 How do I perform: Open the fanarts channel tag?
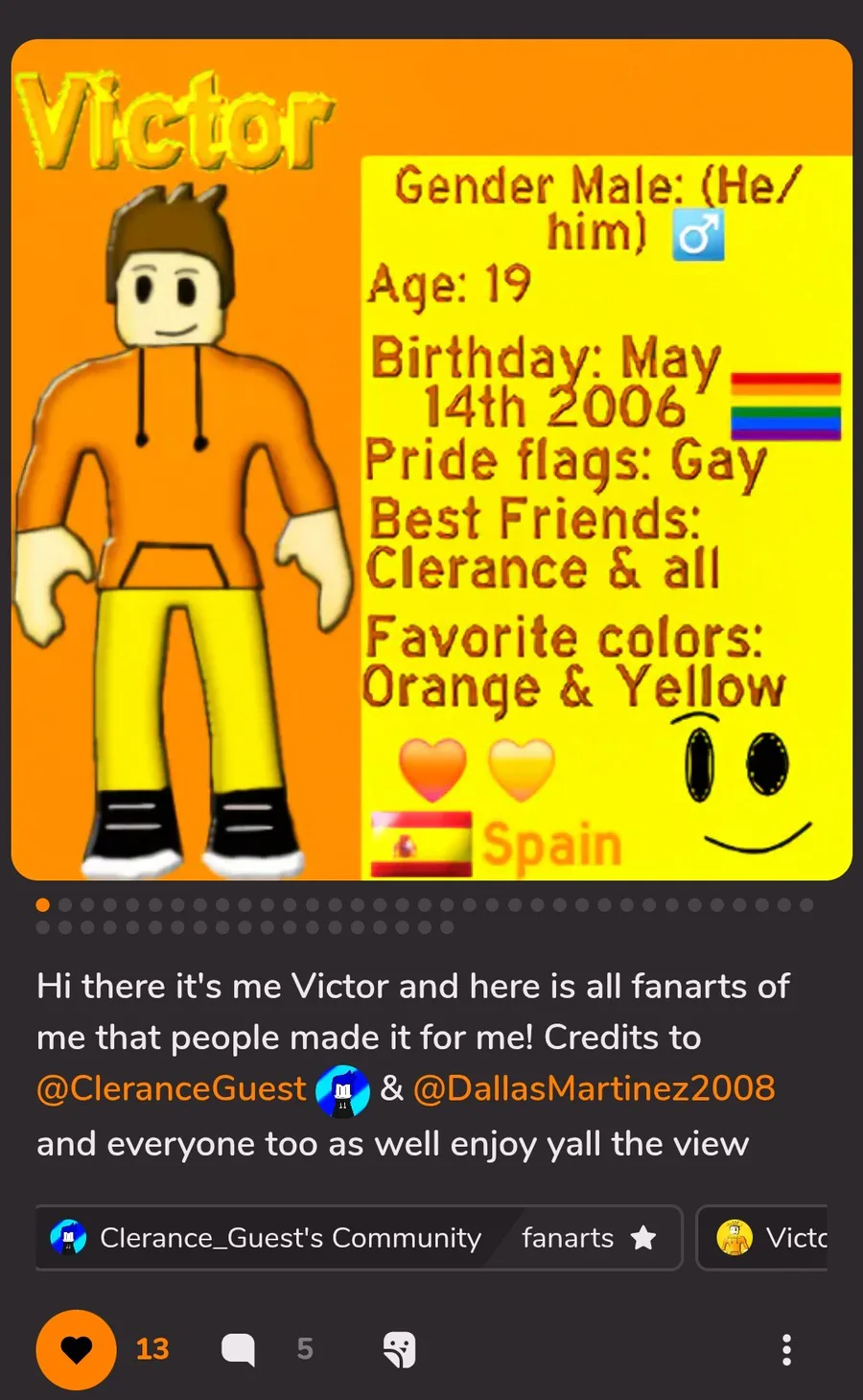click(x=587, y=1238)
